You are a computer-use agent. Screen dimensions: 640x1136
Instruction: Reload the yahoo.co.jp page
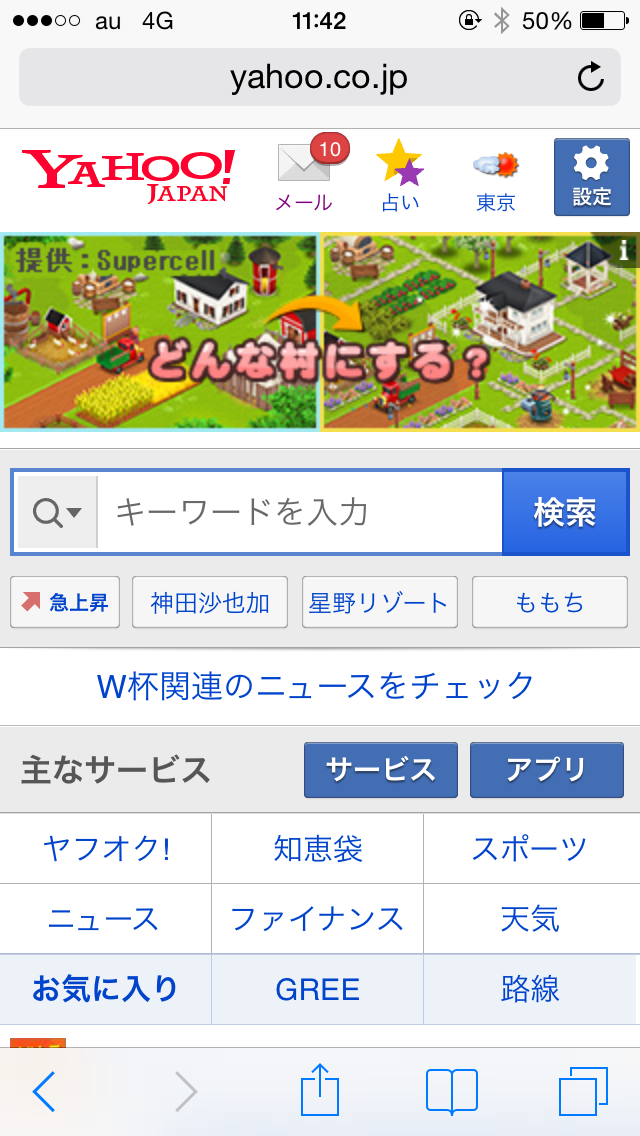coord(591,78)
